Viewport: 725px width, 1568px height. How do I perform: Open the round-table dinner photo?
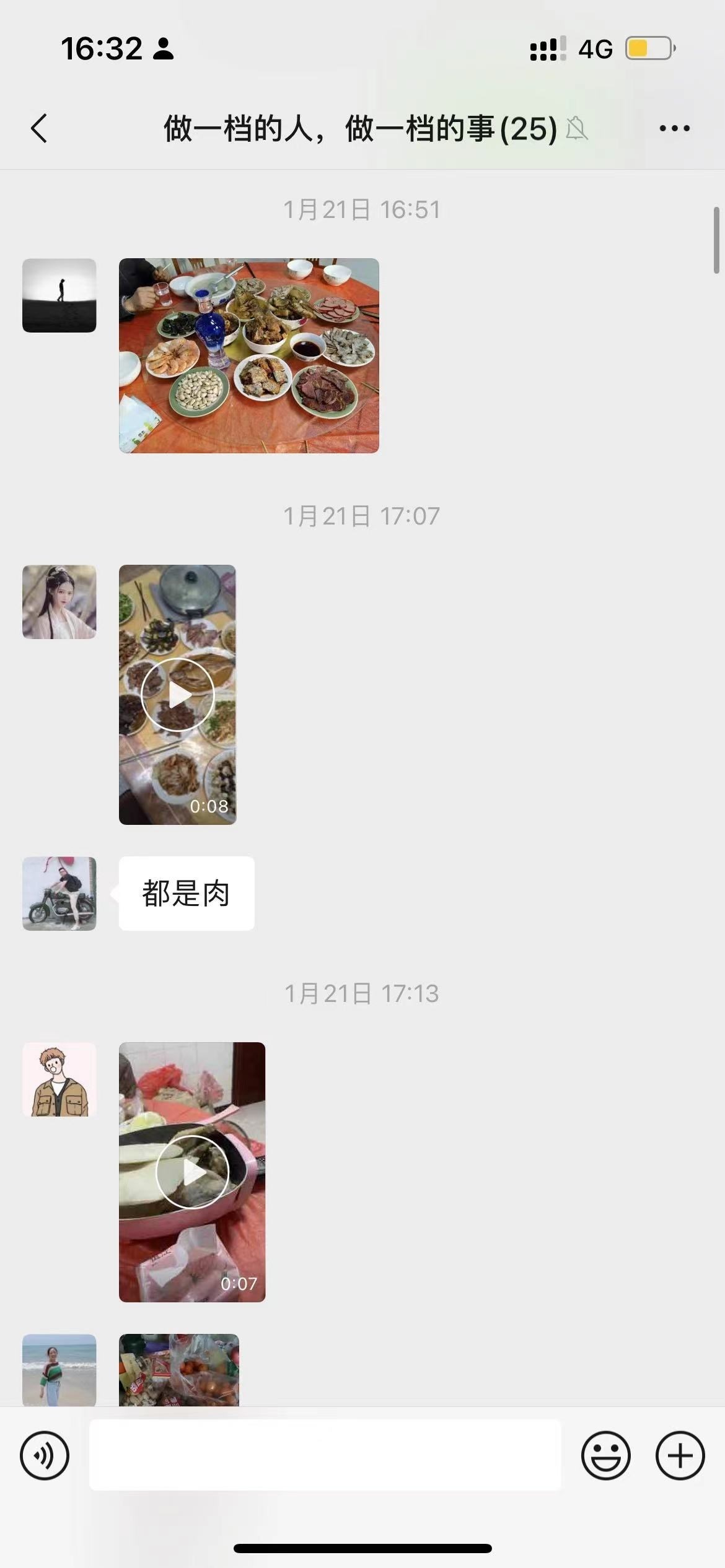248,355
